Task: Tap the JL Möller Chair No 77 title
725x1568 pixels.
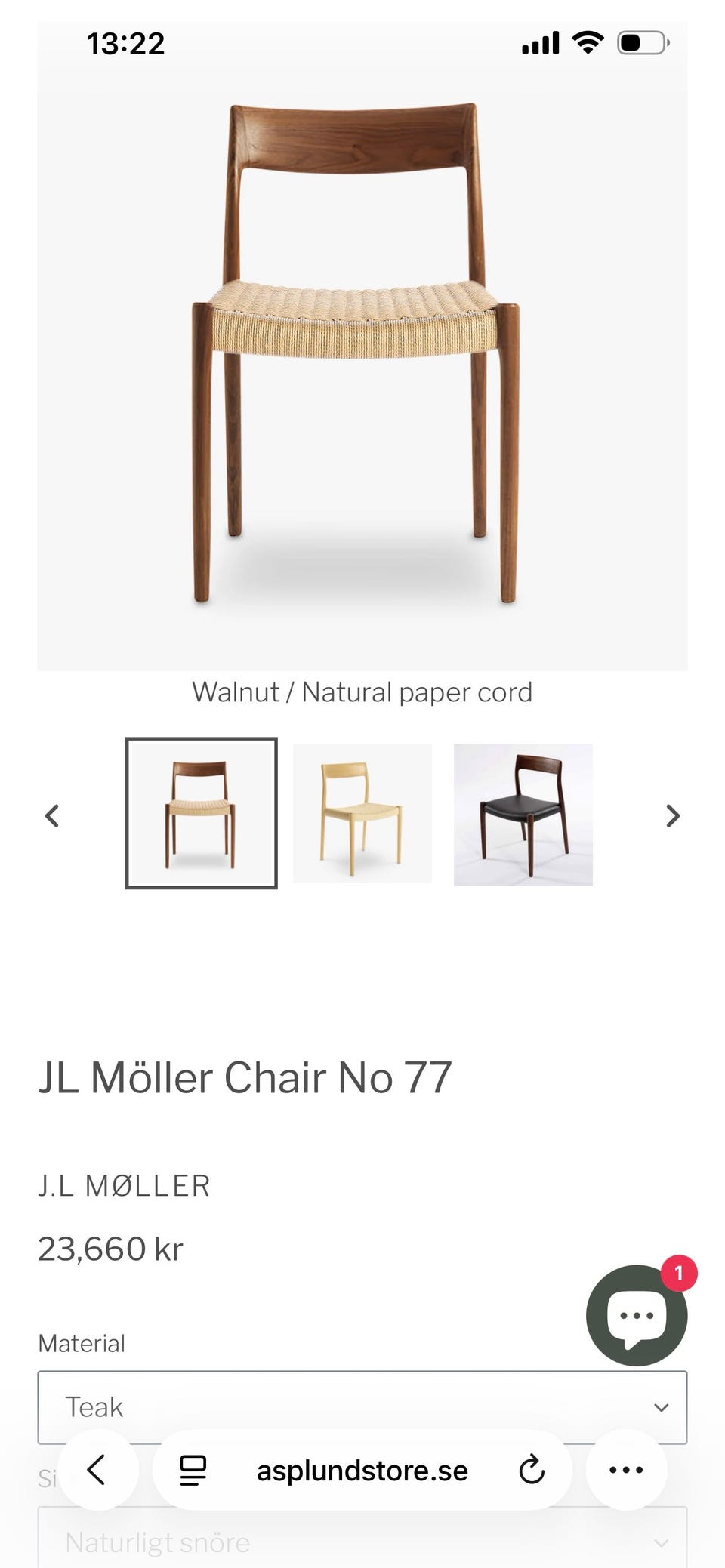Action: (244, 1078)
